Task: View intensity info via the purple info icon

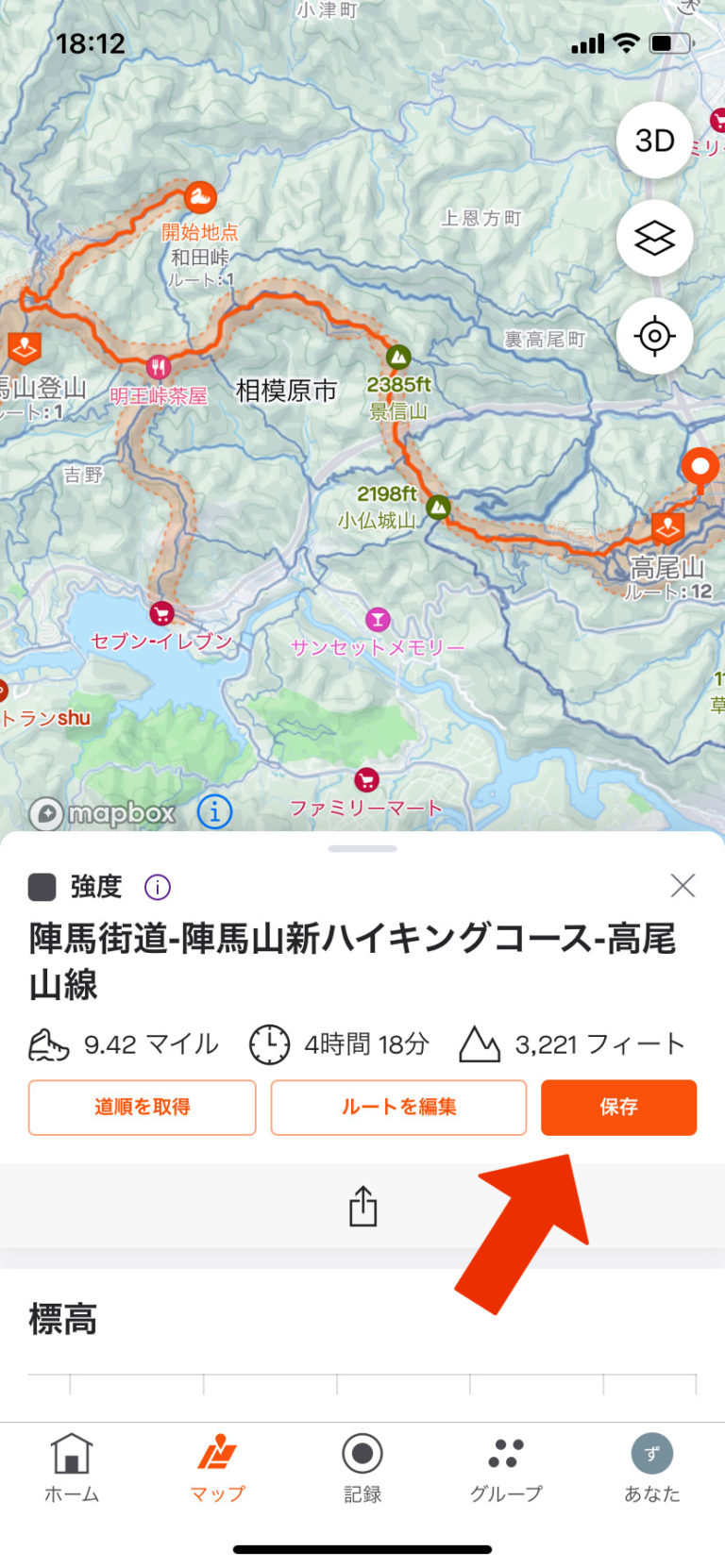Action: pos(157,888)
